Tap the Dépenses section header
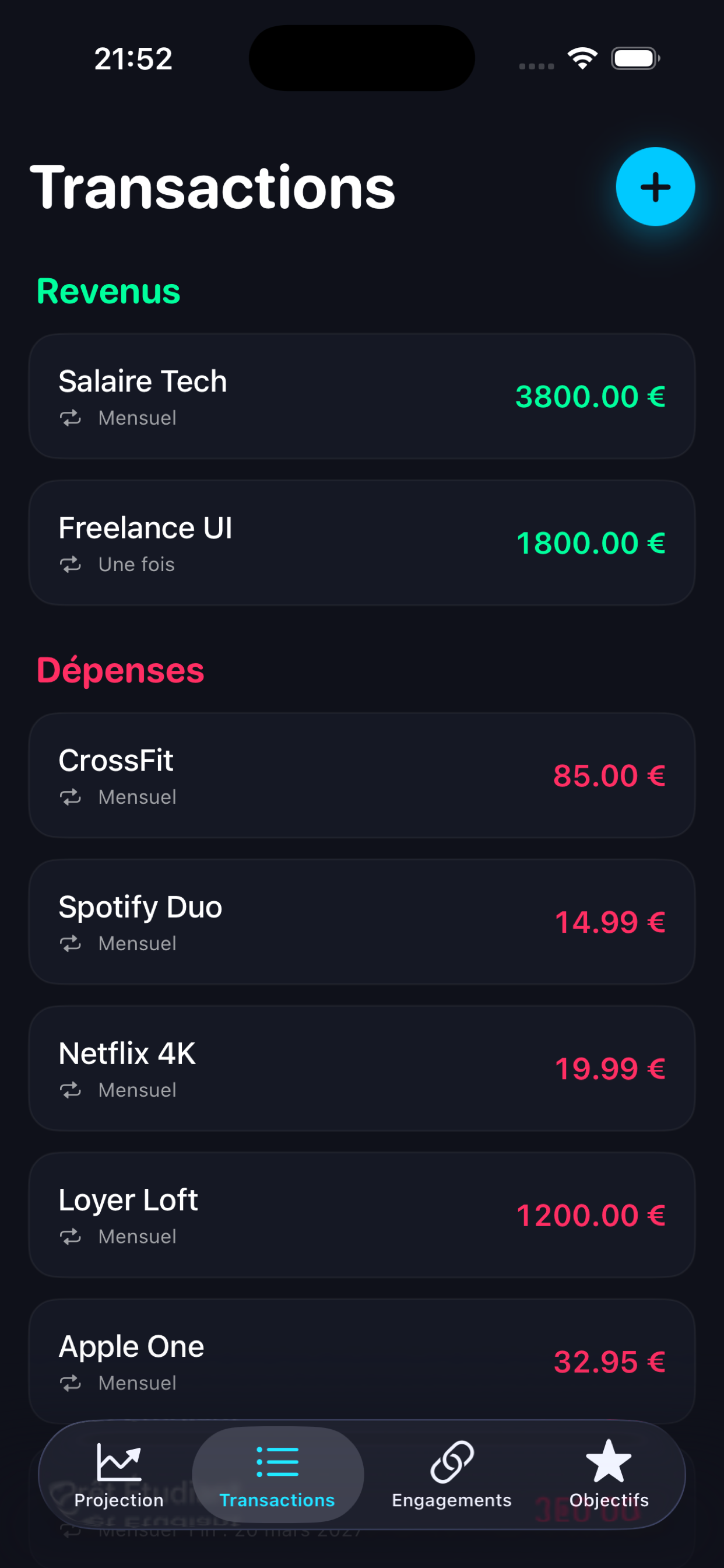Viewport: 724px width, 1568px height. click(120, 670)
